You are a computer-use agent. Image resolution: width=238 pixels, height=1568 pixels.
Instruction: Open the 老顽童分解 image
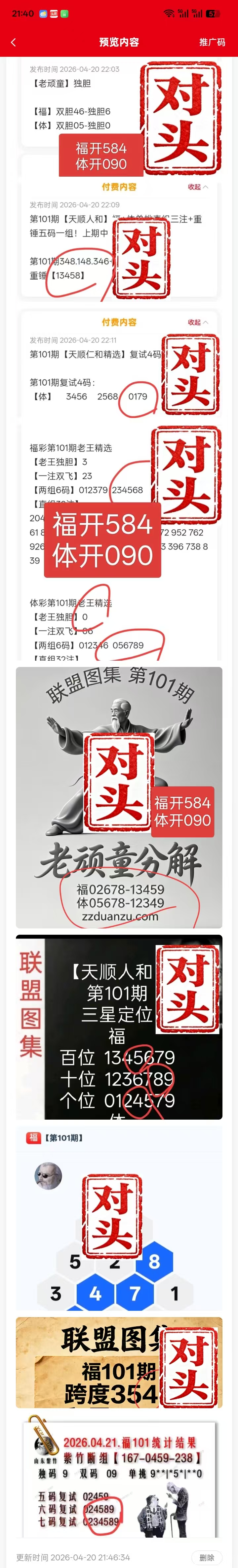(119, 797)
